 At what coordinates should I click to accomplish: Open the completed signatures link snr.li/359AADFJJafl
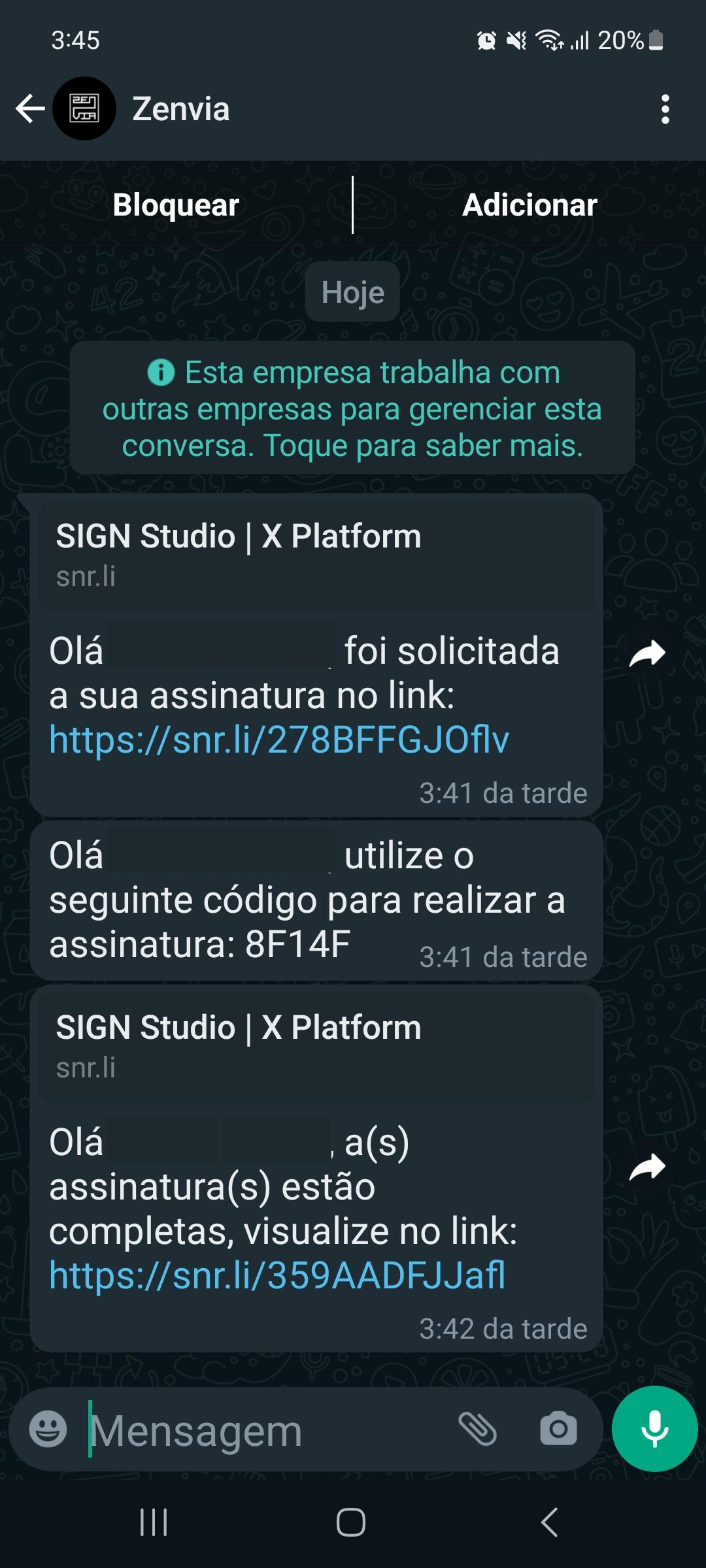coord(278,1275)
